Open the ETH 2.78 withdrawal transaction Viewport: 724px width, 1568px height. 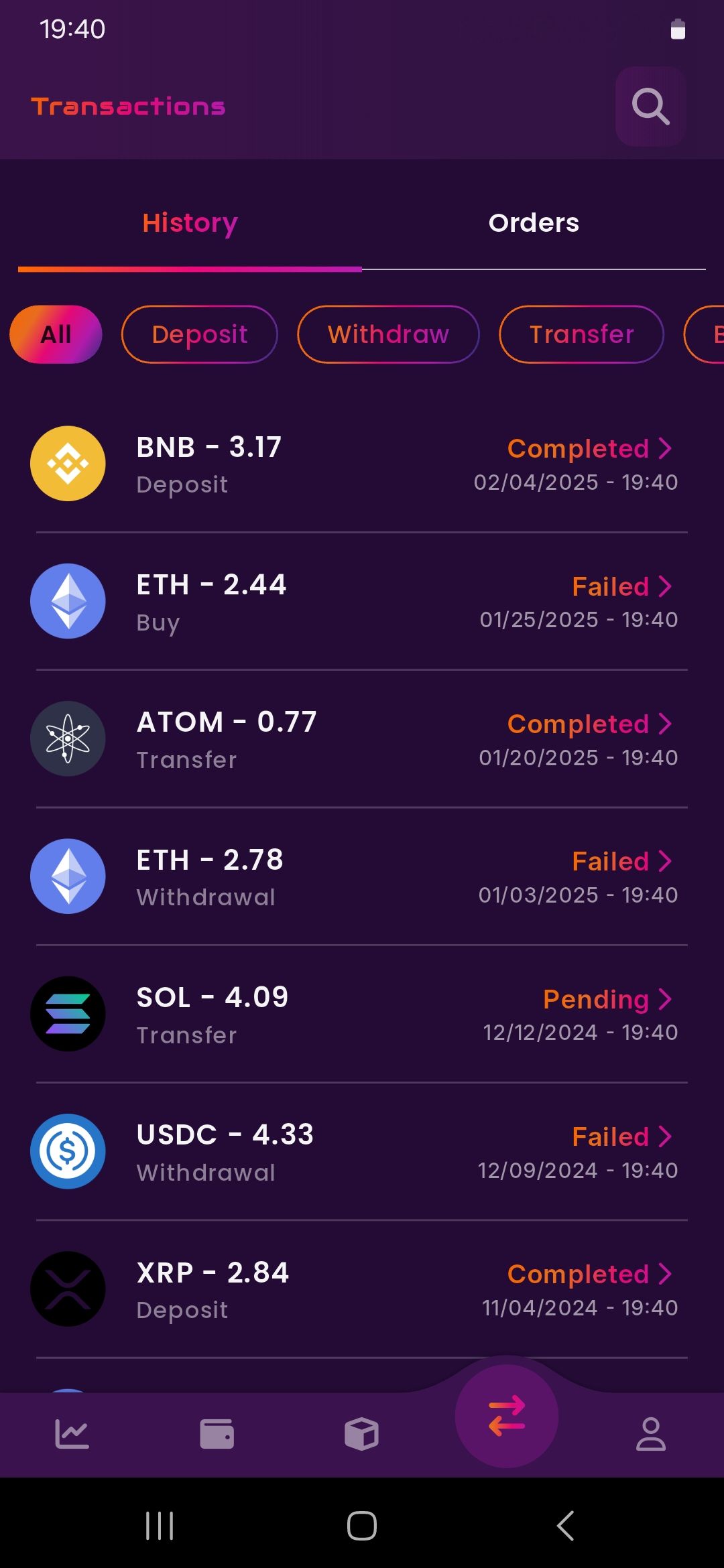[362, 876]
